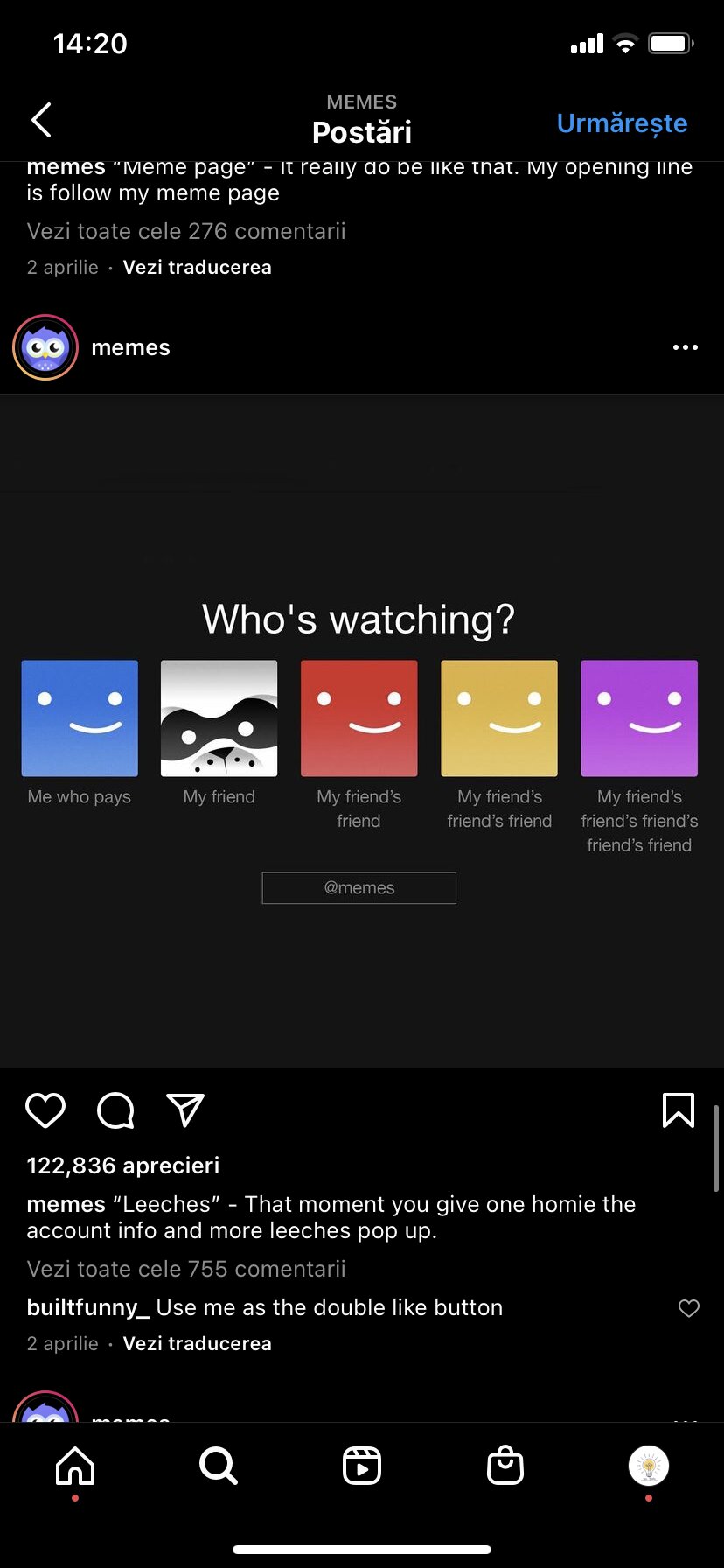The image size is (724, 1568).
Task: Open the Who's watching meme post
Action: [x=362, y=731]
